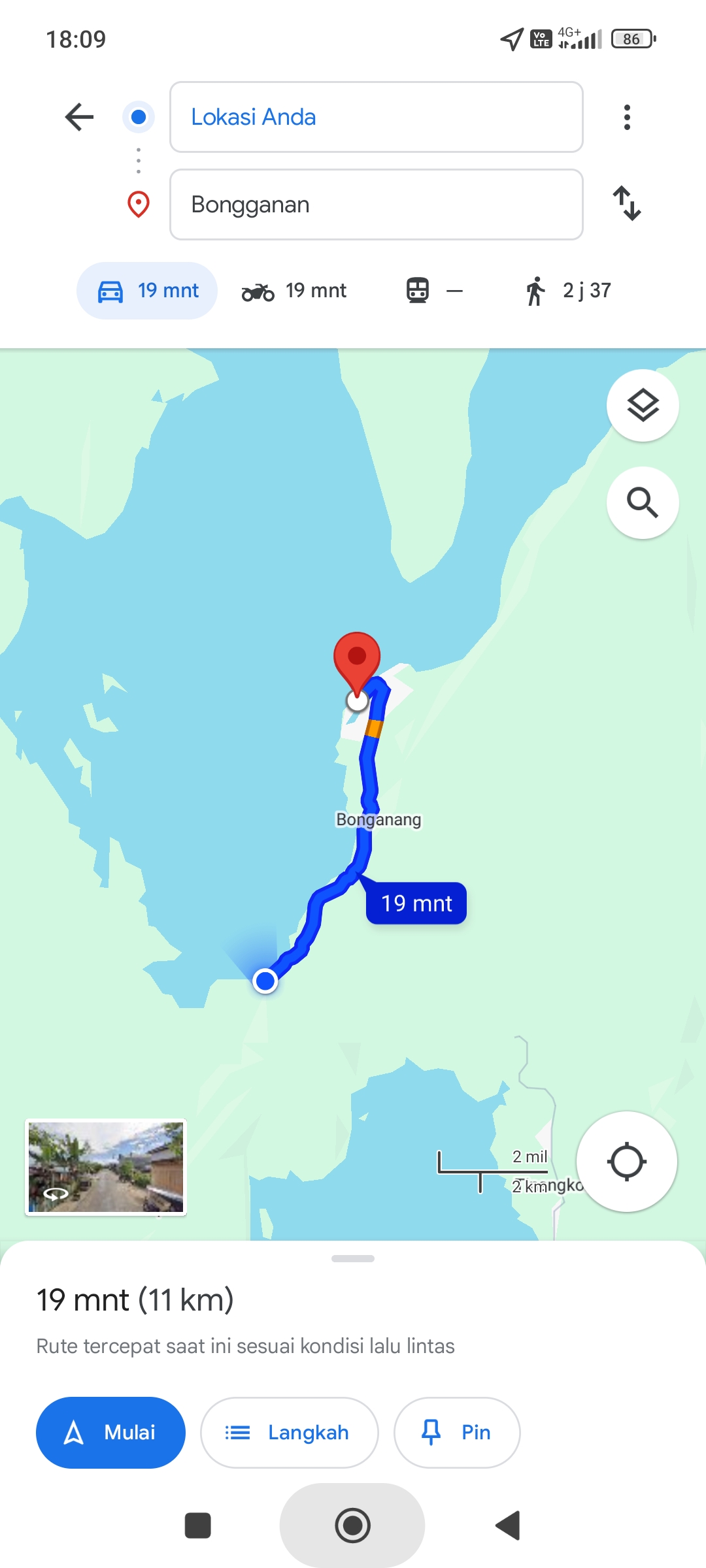
Task: Go back using the top-left arrow
Action: pyautogui.click(x=80, y=117)
